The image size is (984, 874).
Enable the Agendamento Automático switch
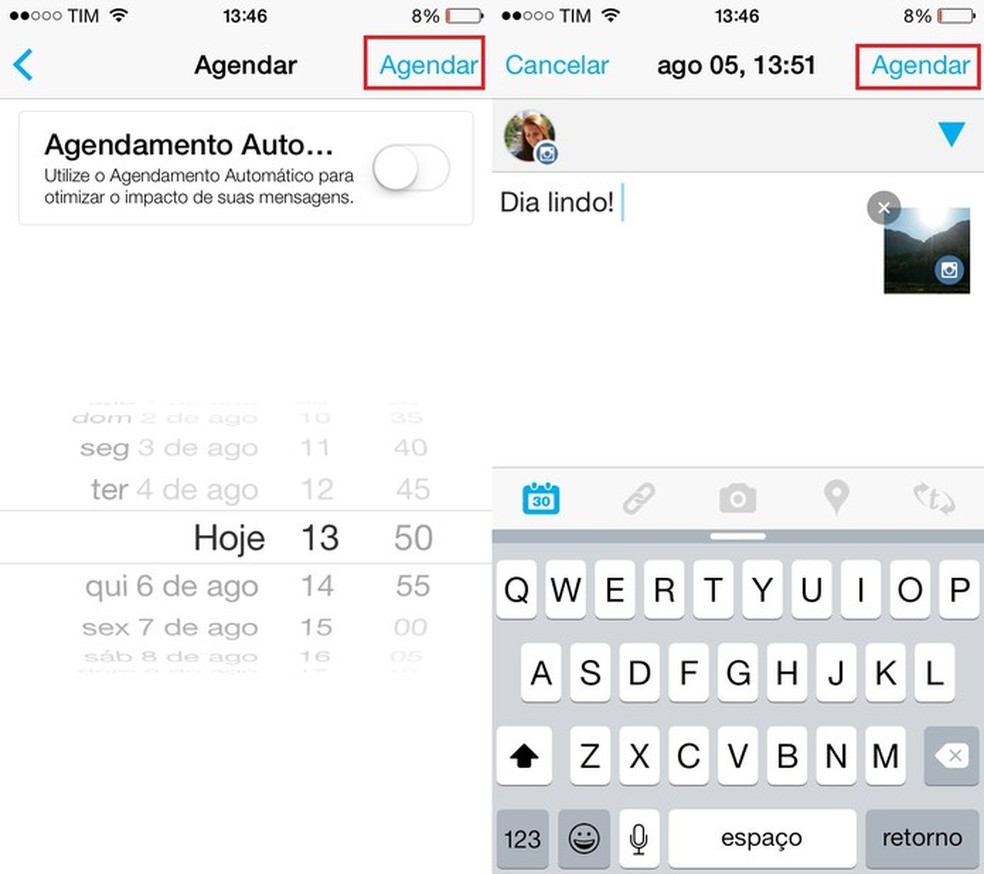(x=411, y=168)
